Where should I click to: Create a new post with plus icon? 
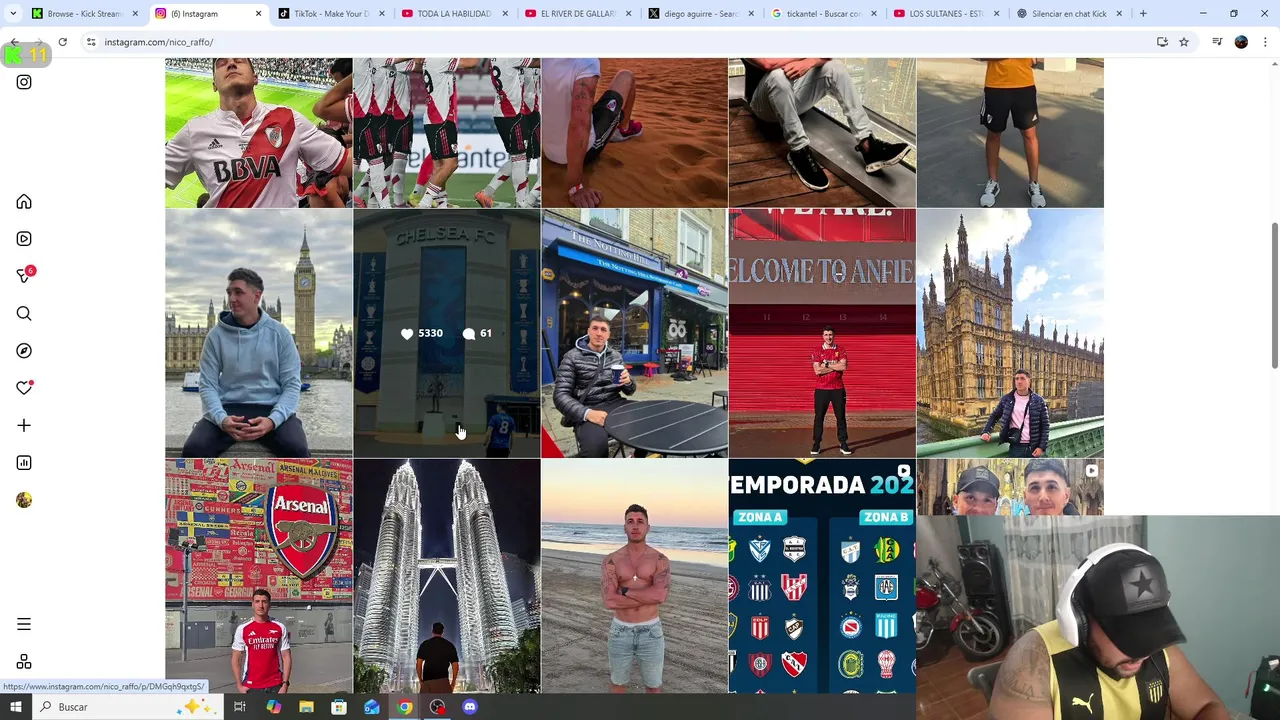[x=24, y=426]
